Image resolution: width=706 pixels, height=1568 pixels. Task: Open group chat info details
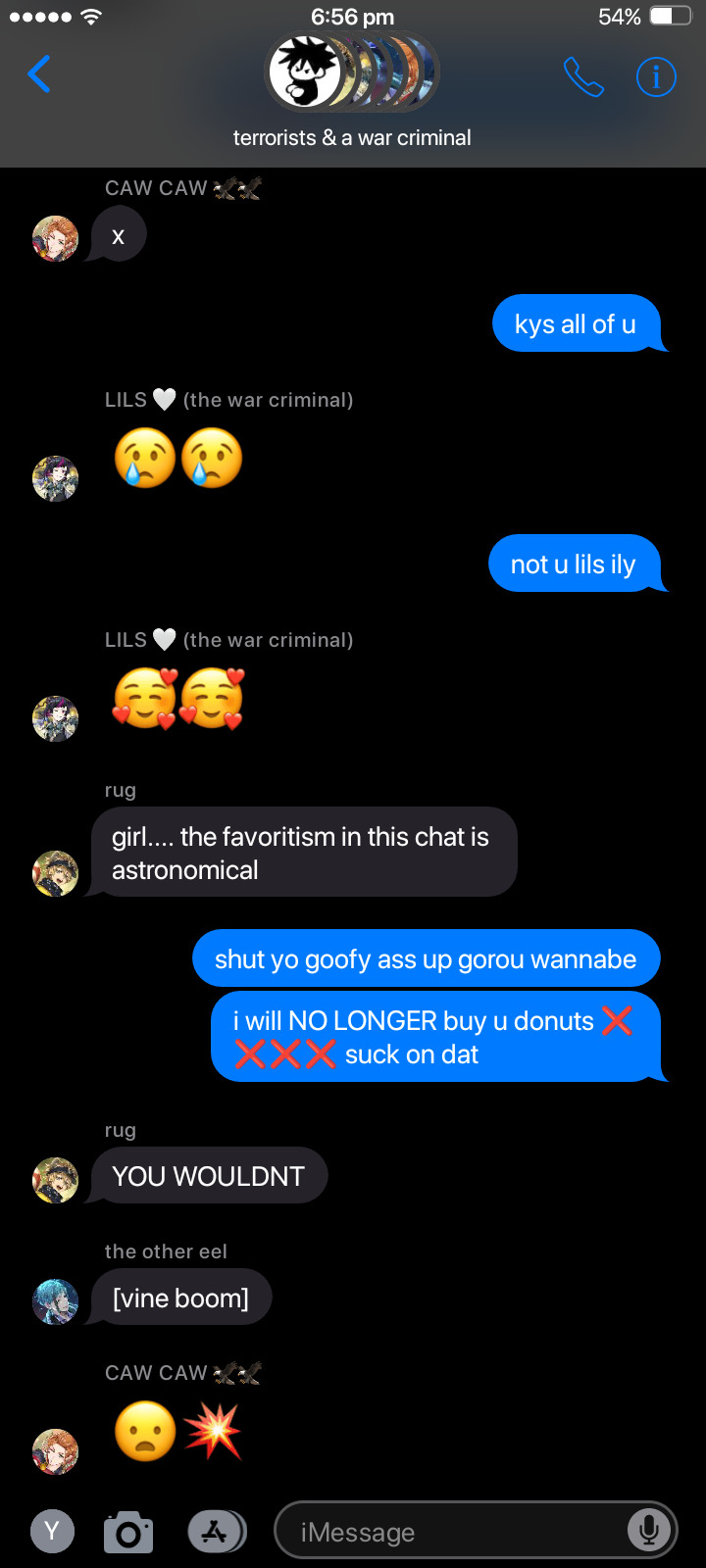(656, 76)
